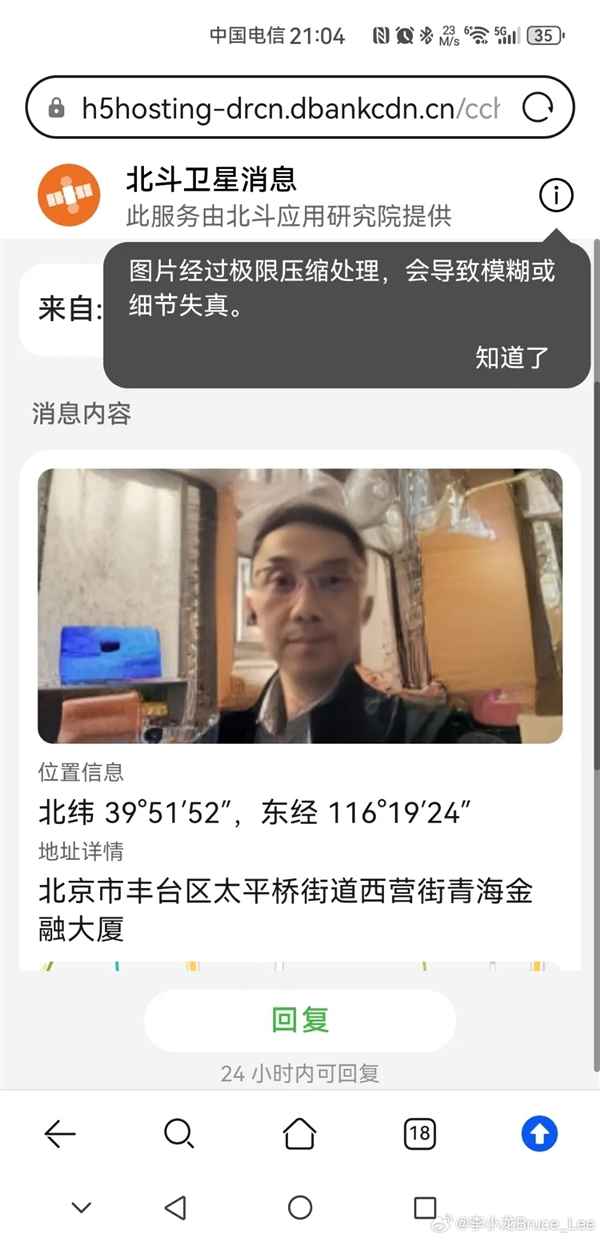Open browser search from bottom toolbar
This screenshot has width=600, height=1238.
tap(179, 1133)
